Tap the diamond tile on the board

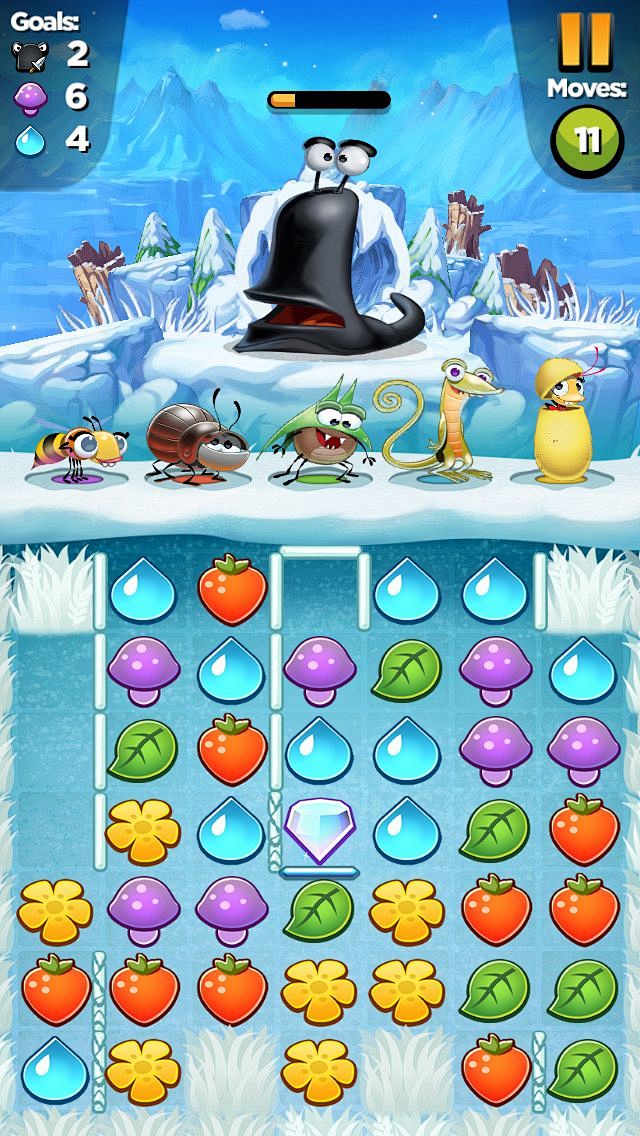tap(319, 829)
